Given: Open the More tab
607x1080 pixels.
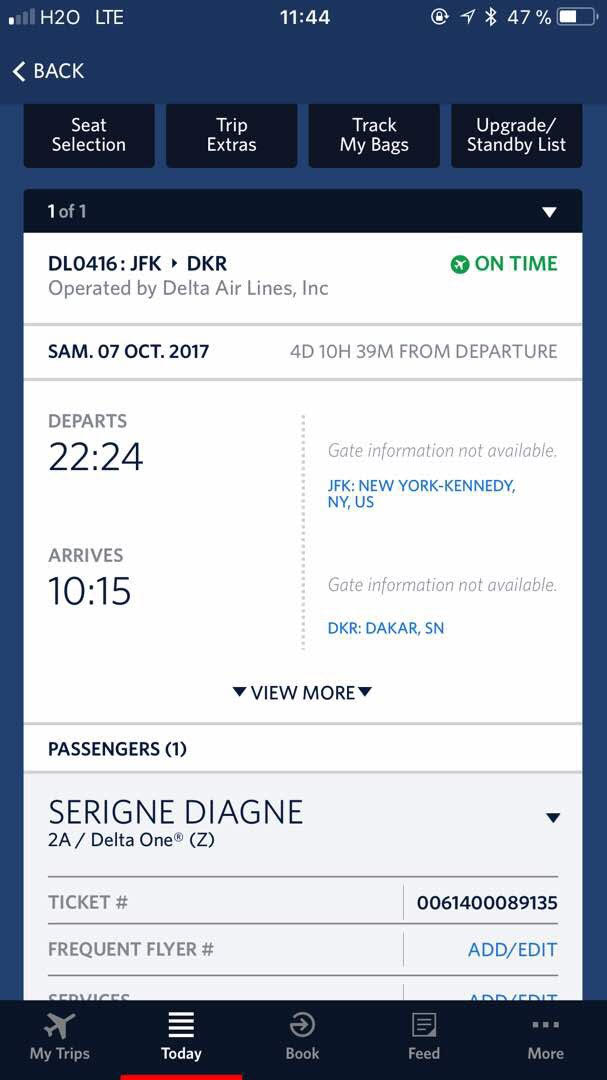Looking at the screenshot, I should pyautogui.click(x=545, y=1037).
